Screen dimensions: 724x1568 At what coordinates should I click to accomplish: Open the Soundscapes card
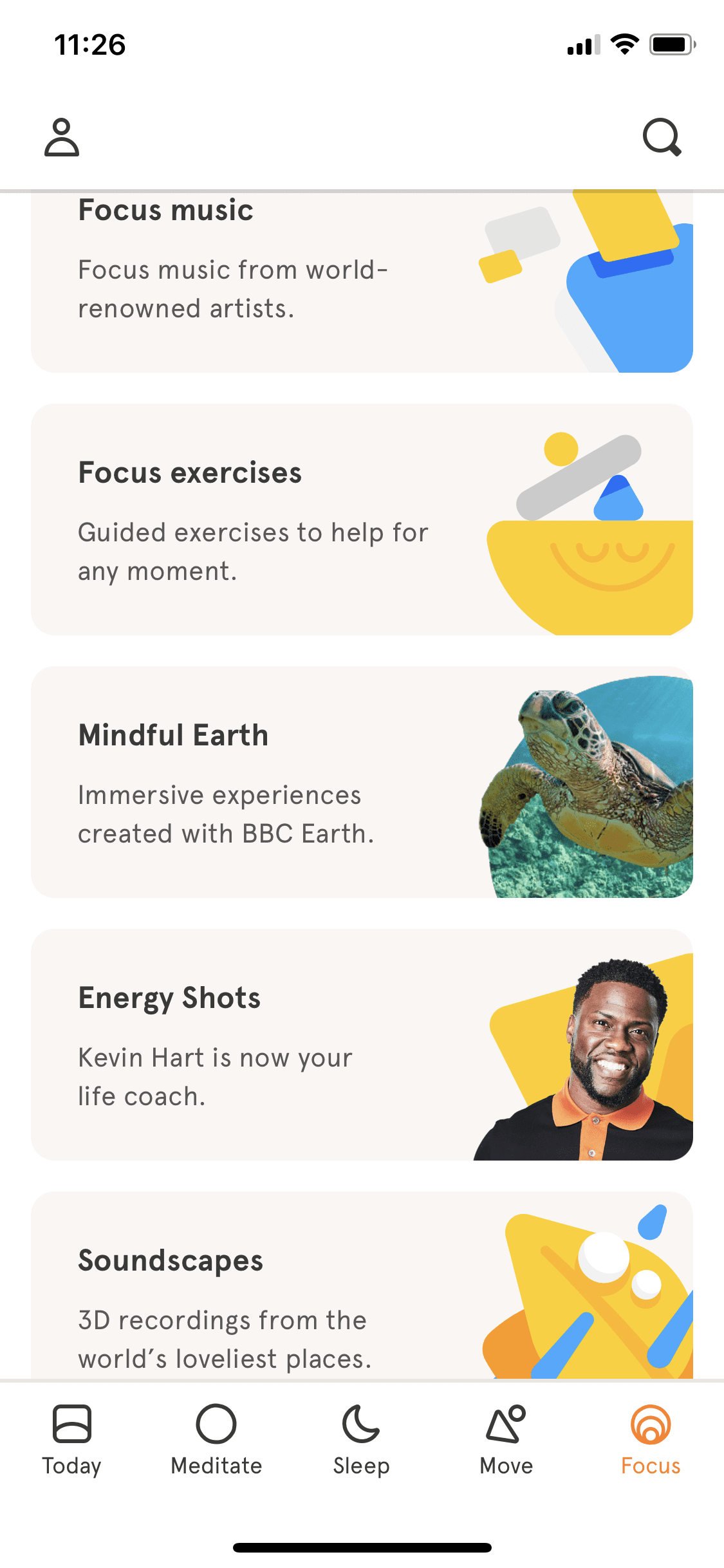point(362,1287)
